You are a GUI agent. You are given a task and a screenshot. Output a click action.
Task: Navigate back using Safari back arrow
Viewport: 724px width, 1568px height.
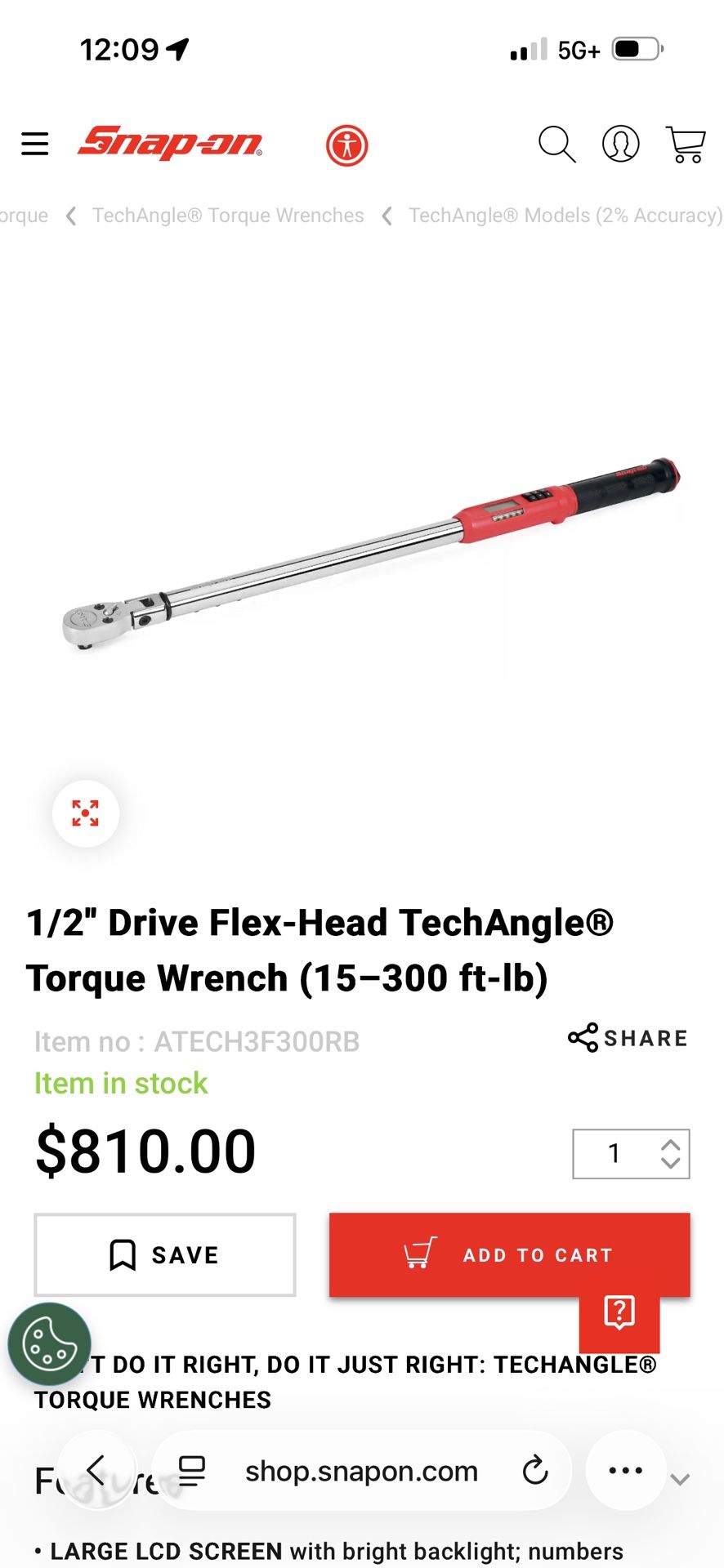[x=97, y=1470]
